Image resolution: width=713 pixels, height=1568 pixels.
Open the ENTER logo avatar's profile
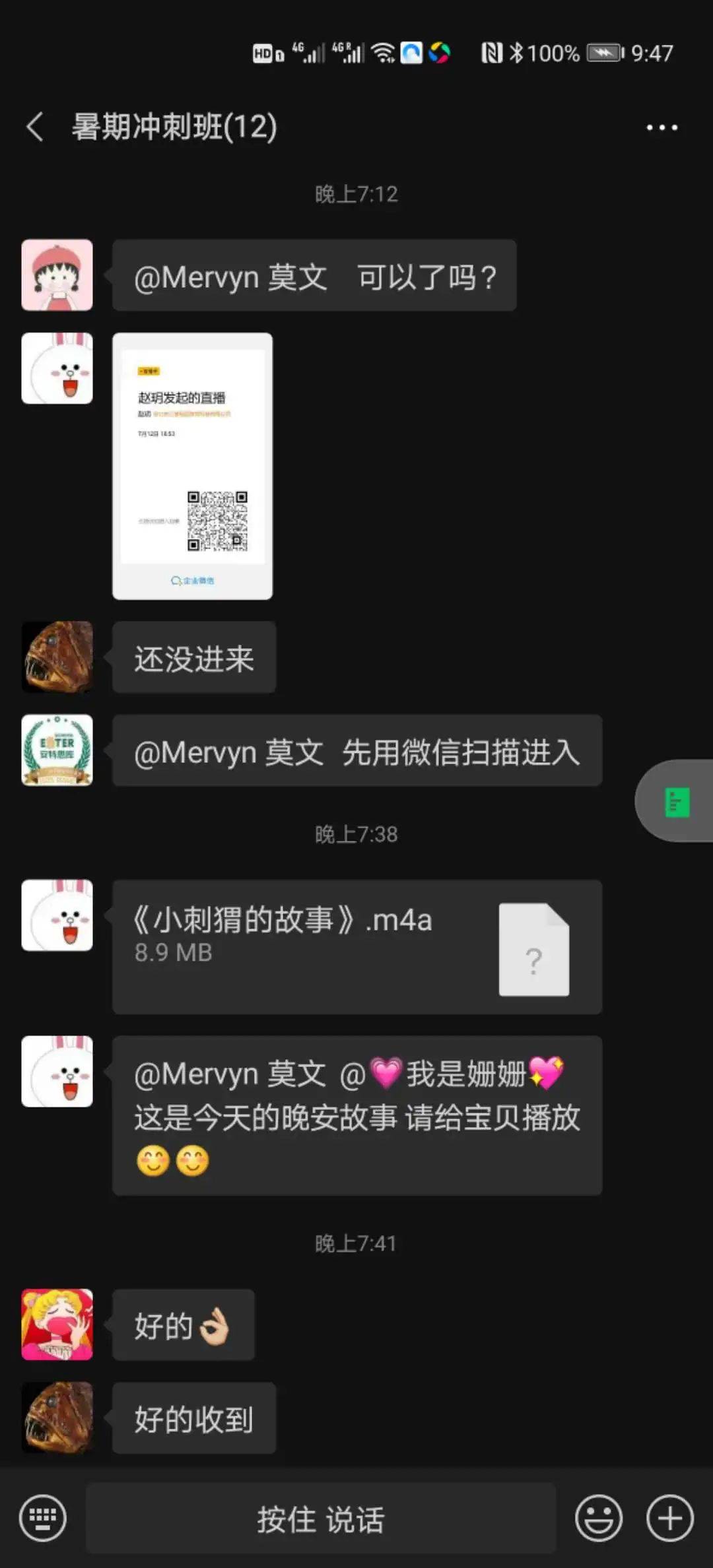57,750
